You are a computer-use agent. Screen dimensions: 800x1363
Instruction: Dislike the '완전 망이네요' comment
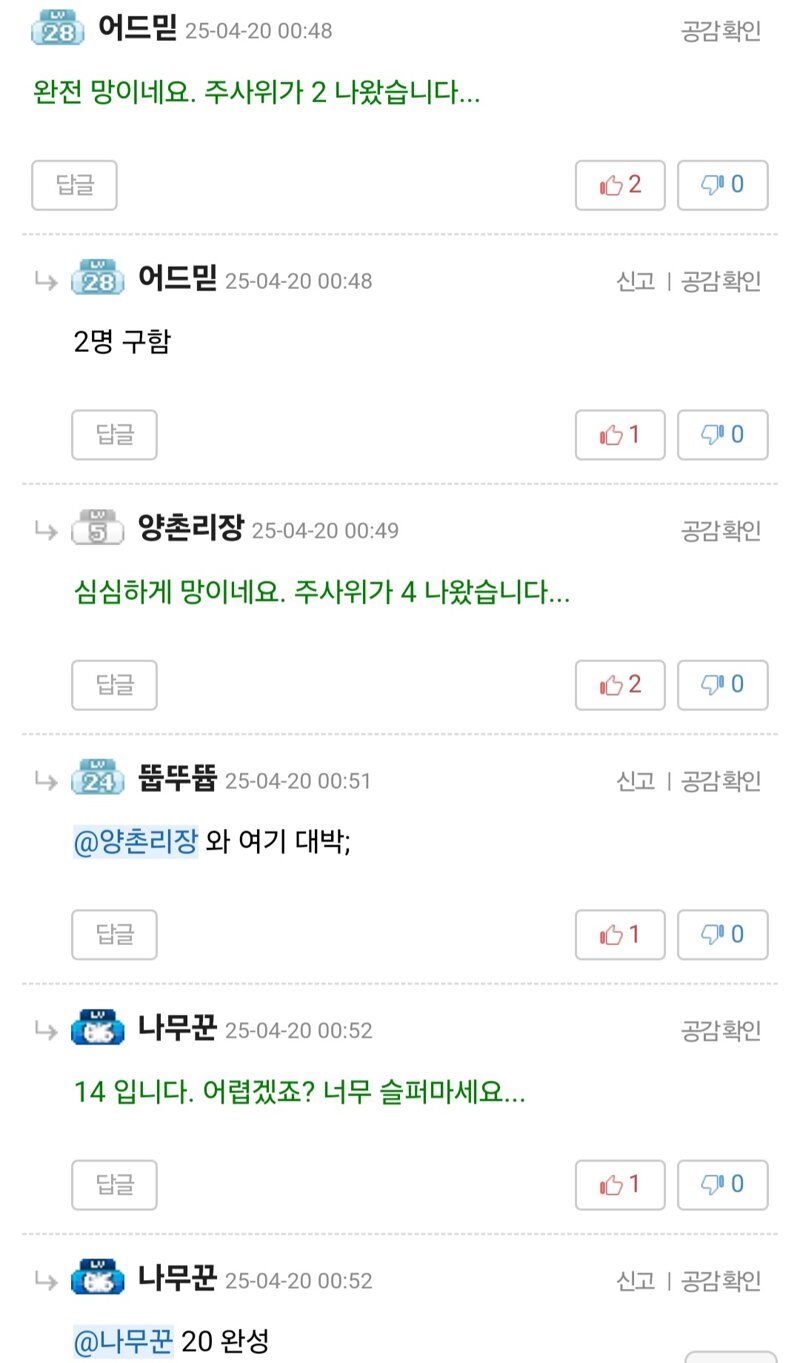coord(723,185)
